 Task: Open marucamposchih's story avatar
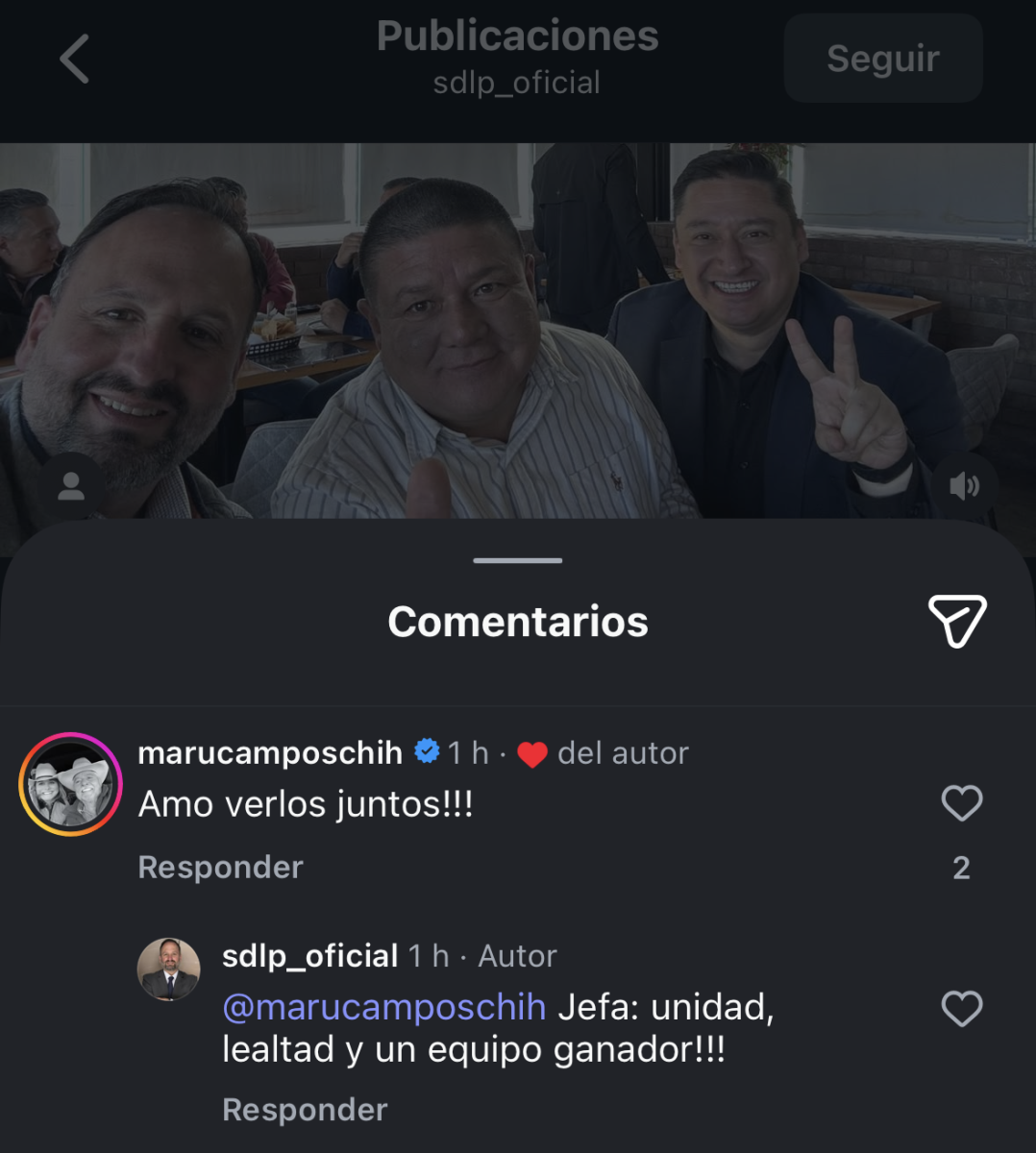(x=70, y=784)
